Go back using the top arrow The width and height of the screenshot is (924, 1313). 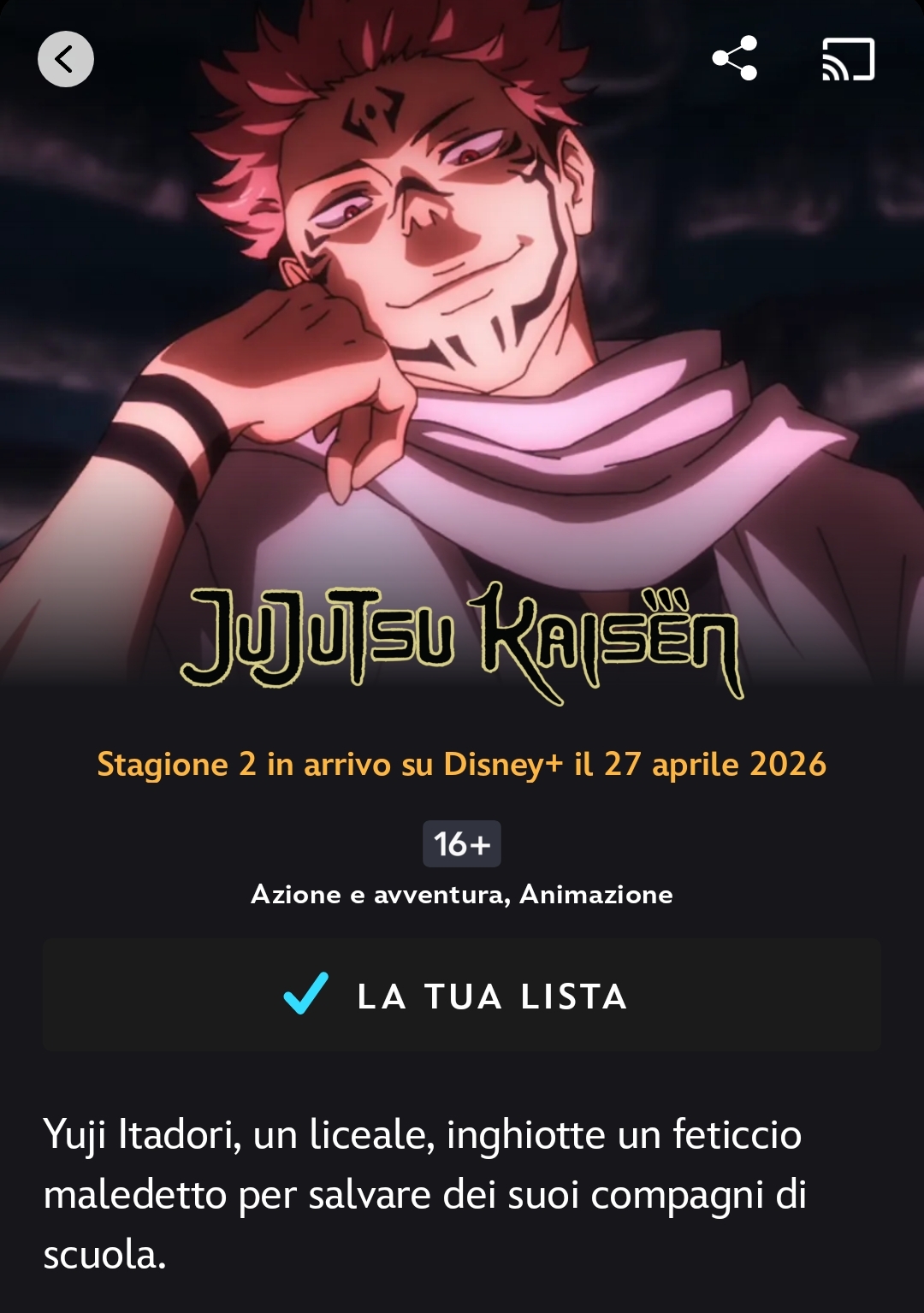pos(66,59)
